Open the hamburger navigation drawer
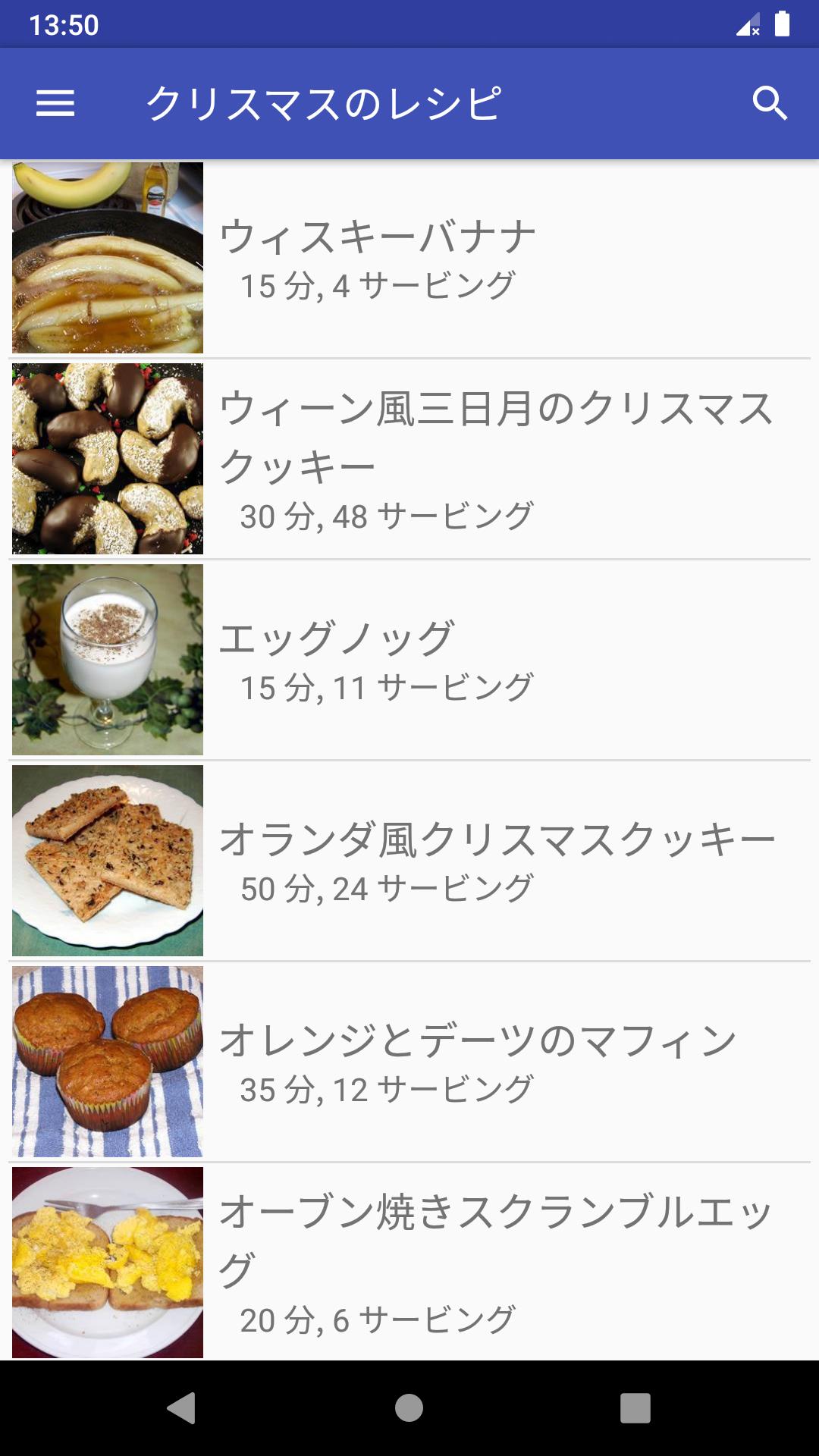The height and width of the screenshot is (1456, 819). 55,103
